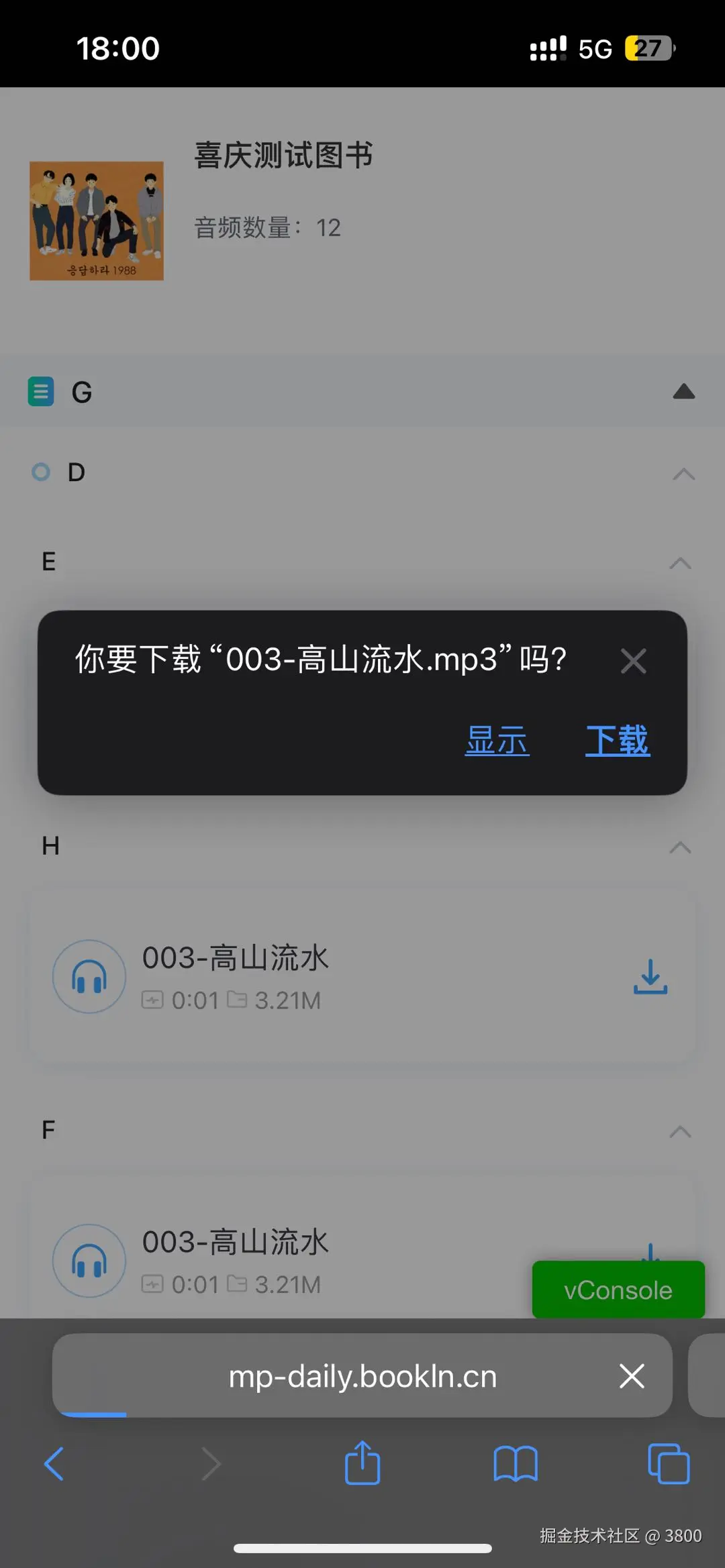Viewport: 725px width, 1568px height.
Task: Dismiss the download prompt with the X
Action: pyautogui.click(x=633, y=661)
